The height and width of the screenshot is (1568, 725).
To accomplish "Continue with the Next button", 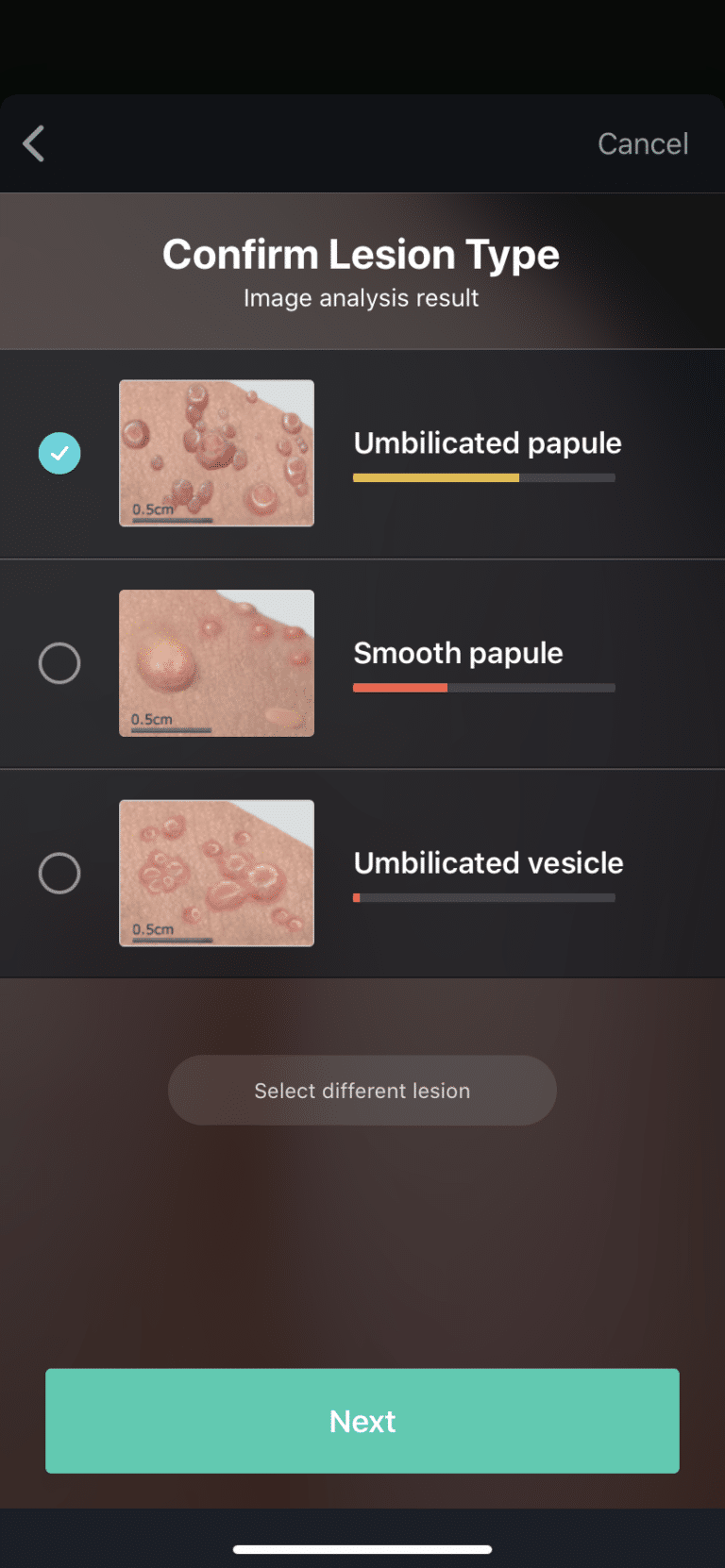I will pyautogui.click(x=362, y=1421).
